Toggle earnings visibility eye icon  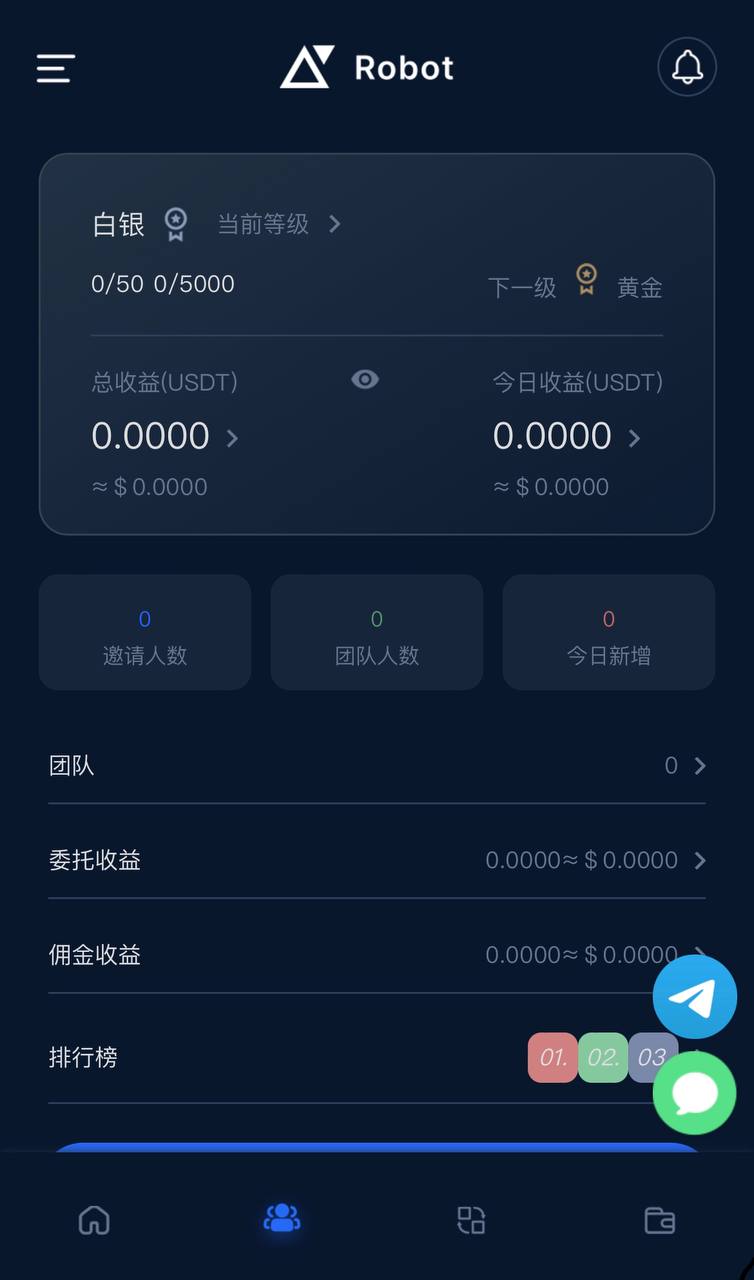click(365, 379)
